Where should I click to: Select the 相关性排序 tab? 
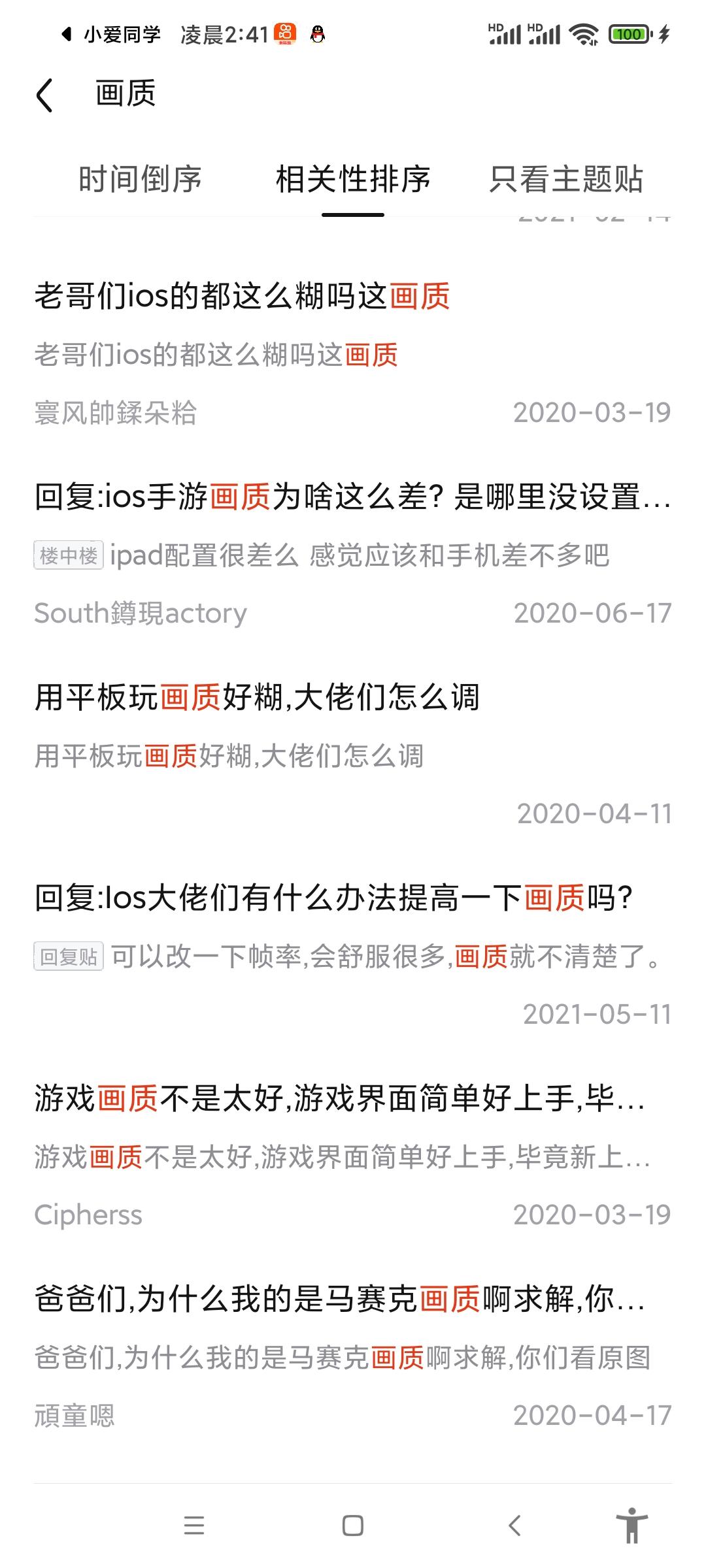point(353,179)
